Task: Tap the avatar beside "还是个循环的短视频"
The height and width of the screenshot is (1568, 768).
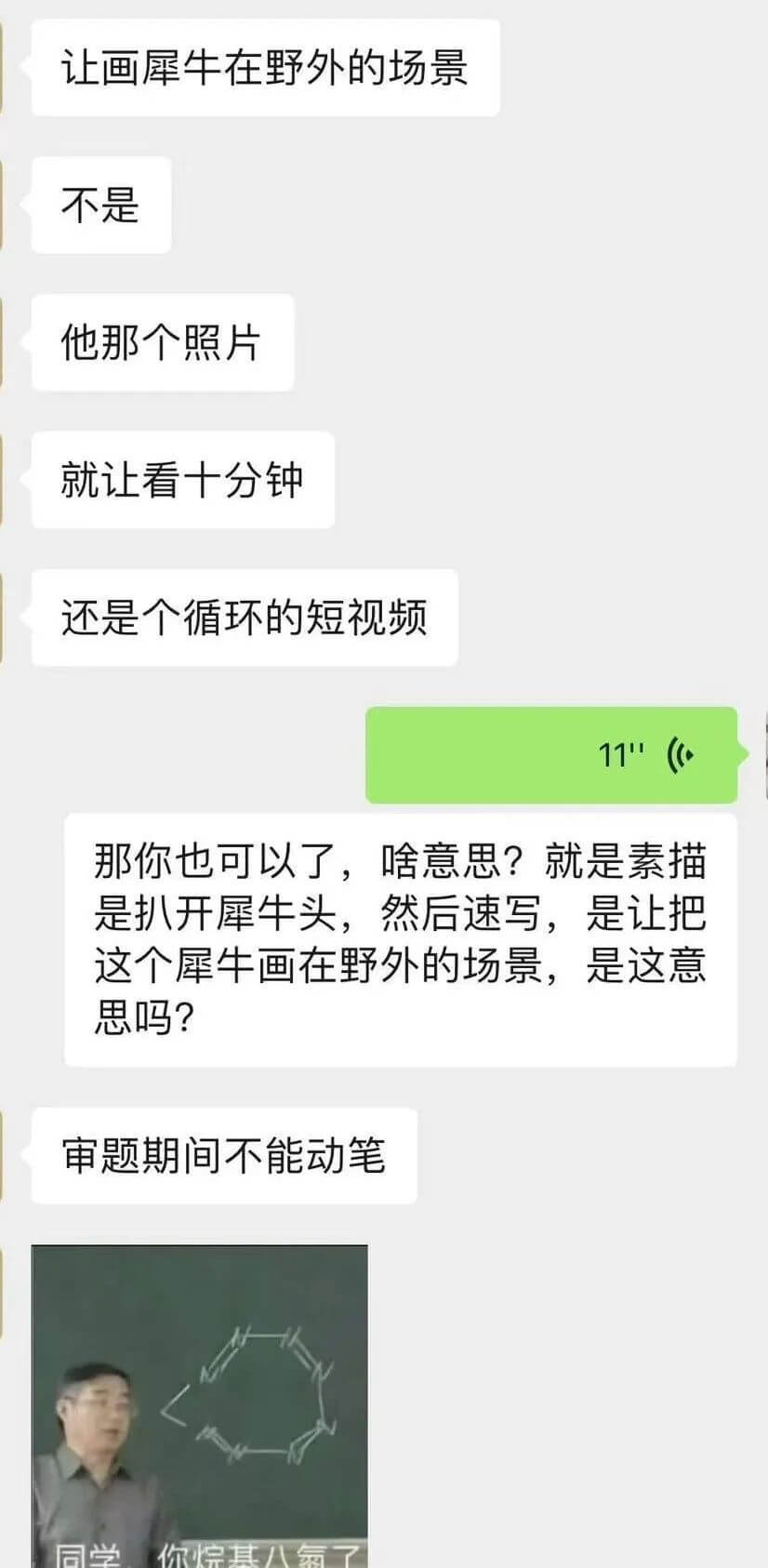Action: 6,615
